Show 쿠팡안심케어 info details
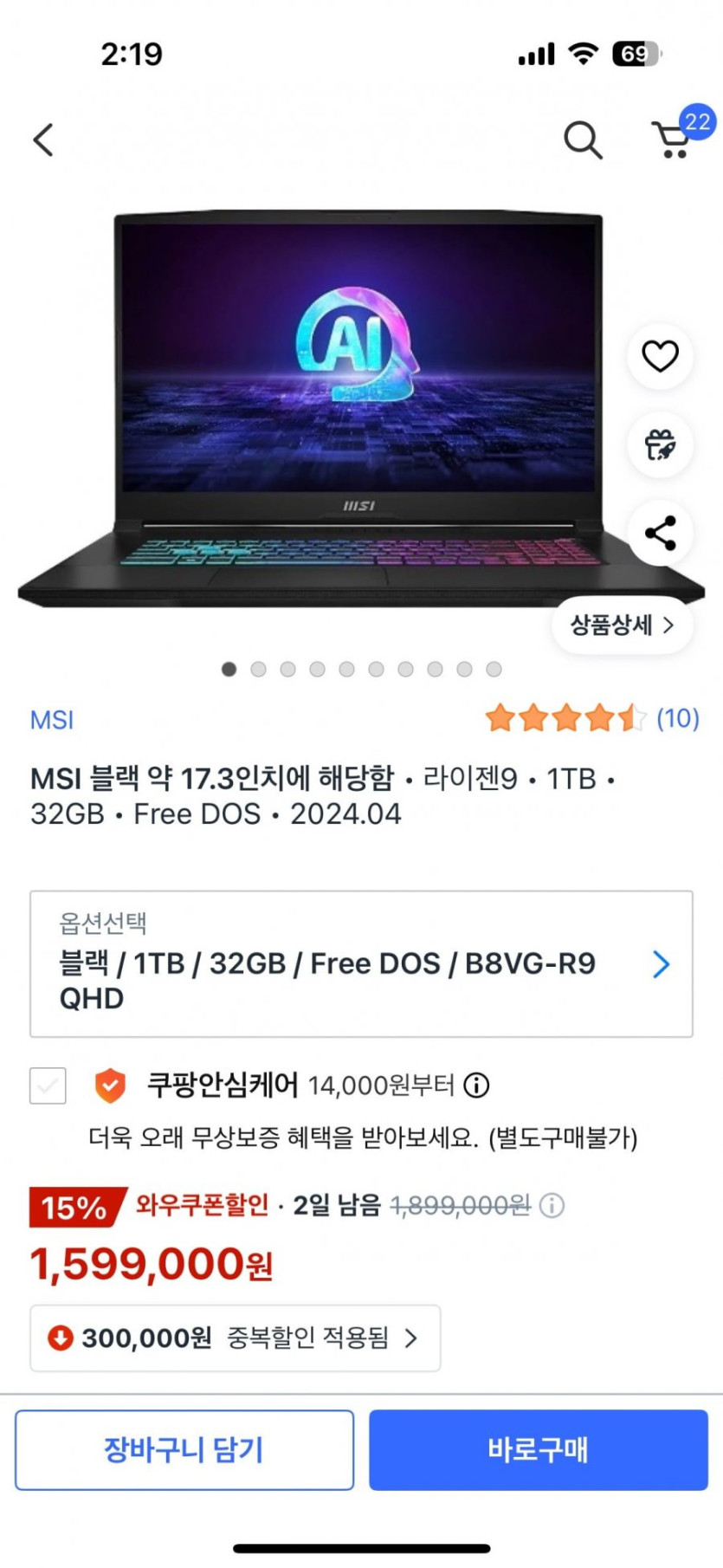Image resolution: width=723 pixels, height=1568 pixels. tap(476, 1085)
